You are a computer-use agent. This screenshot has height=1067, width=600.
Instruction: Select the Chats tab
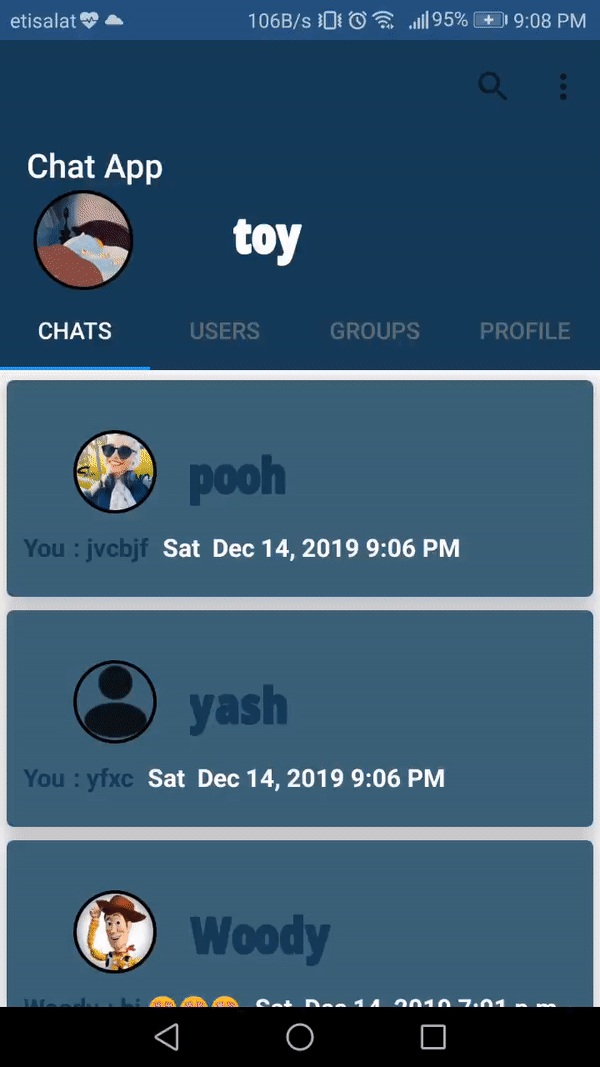pyautogui.click(x=75, y=331)
